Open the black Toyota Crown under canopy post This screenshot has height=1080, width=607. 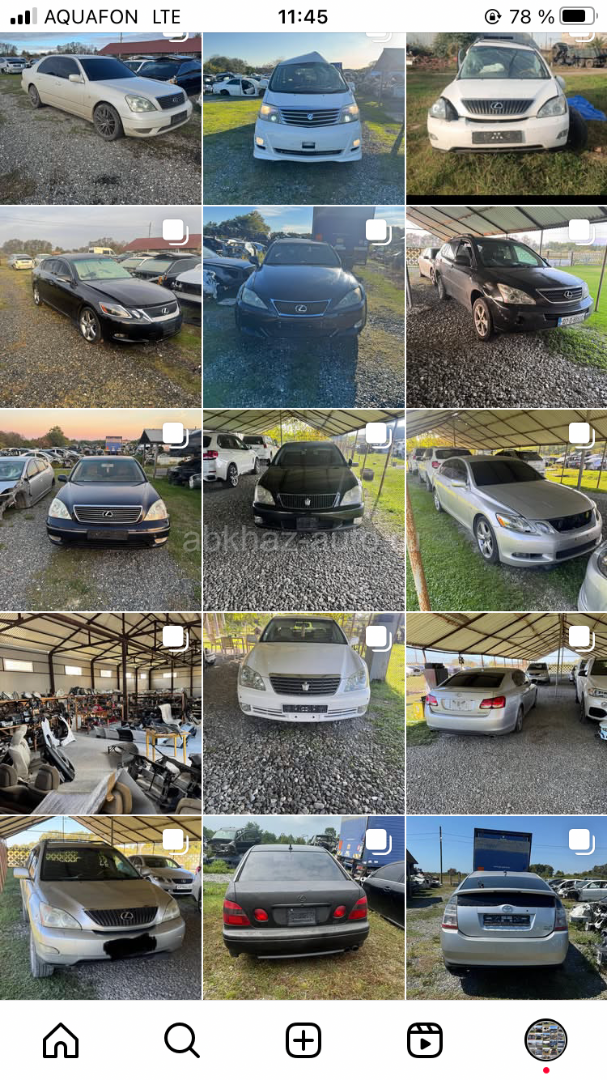point(303,510)
